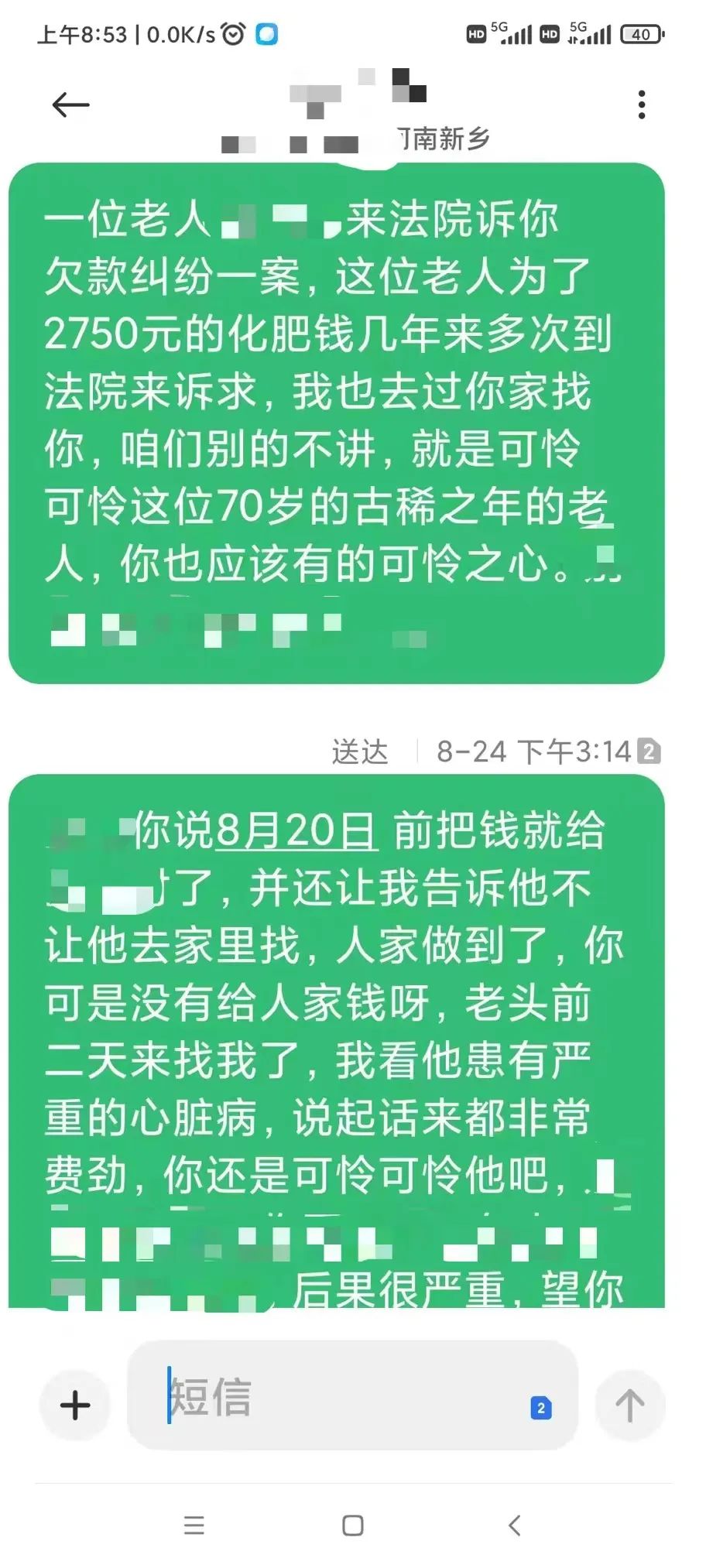Screen dimensions: 706x1568
Task: Switch SIM using the blue 2 badge
Action: [x=540, y=1408]
